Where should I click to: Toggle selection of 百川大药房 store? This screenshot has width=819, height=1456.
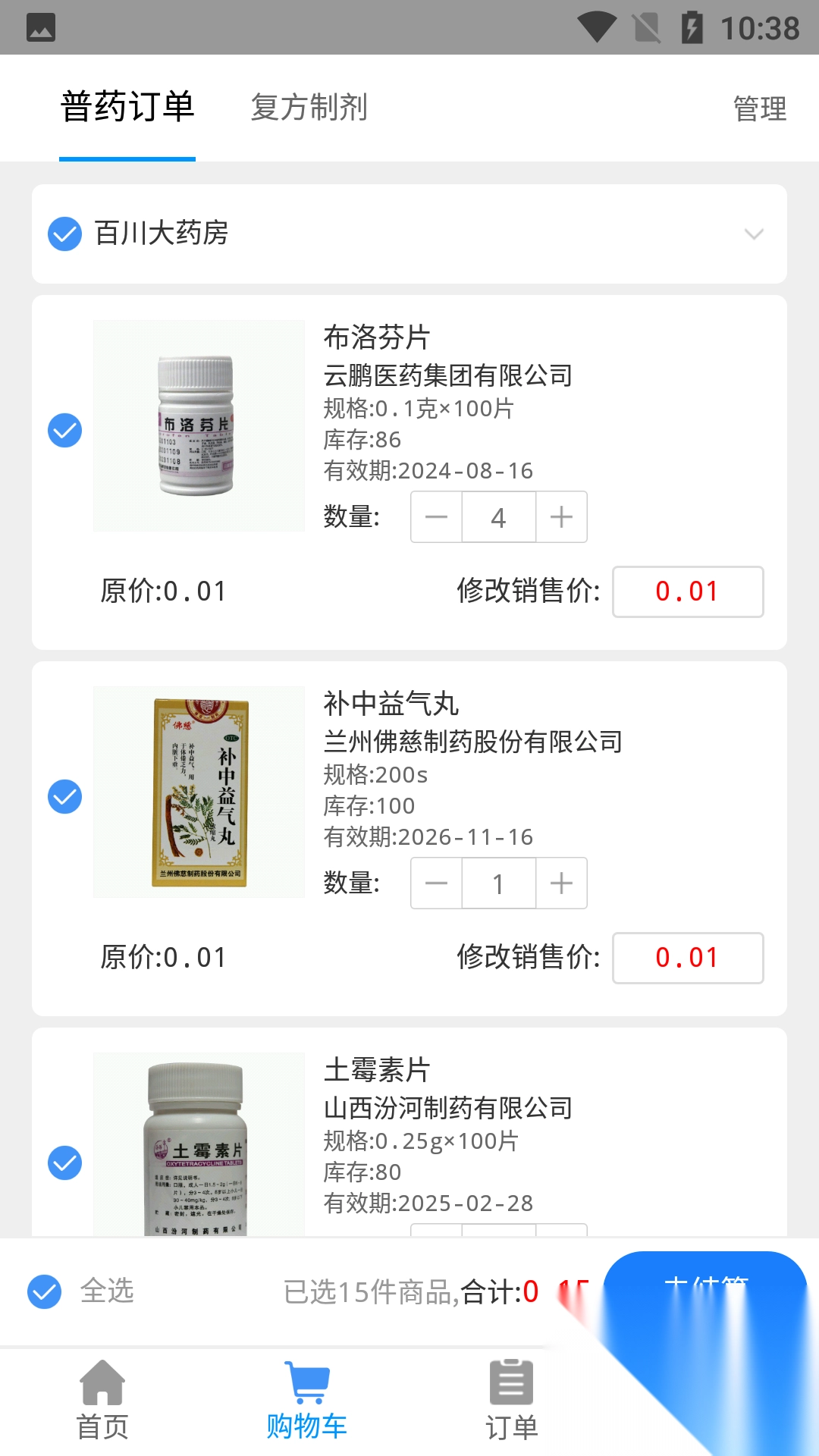[64, 234]
